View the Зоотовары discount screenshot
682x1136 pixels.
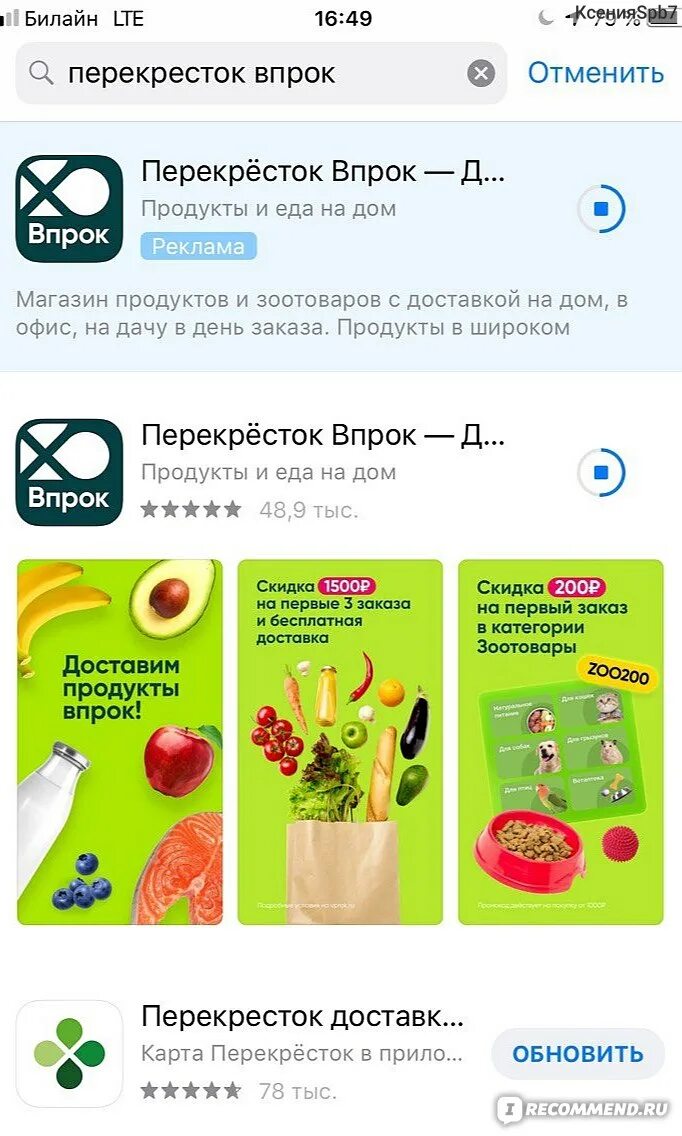tap(560, 741)
